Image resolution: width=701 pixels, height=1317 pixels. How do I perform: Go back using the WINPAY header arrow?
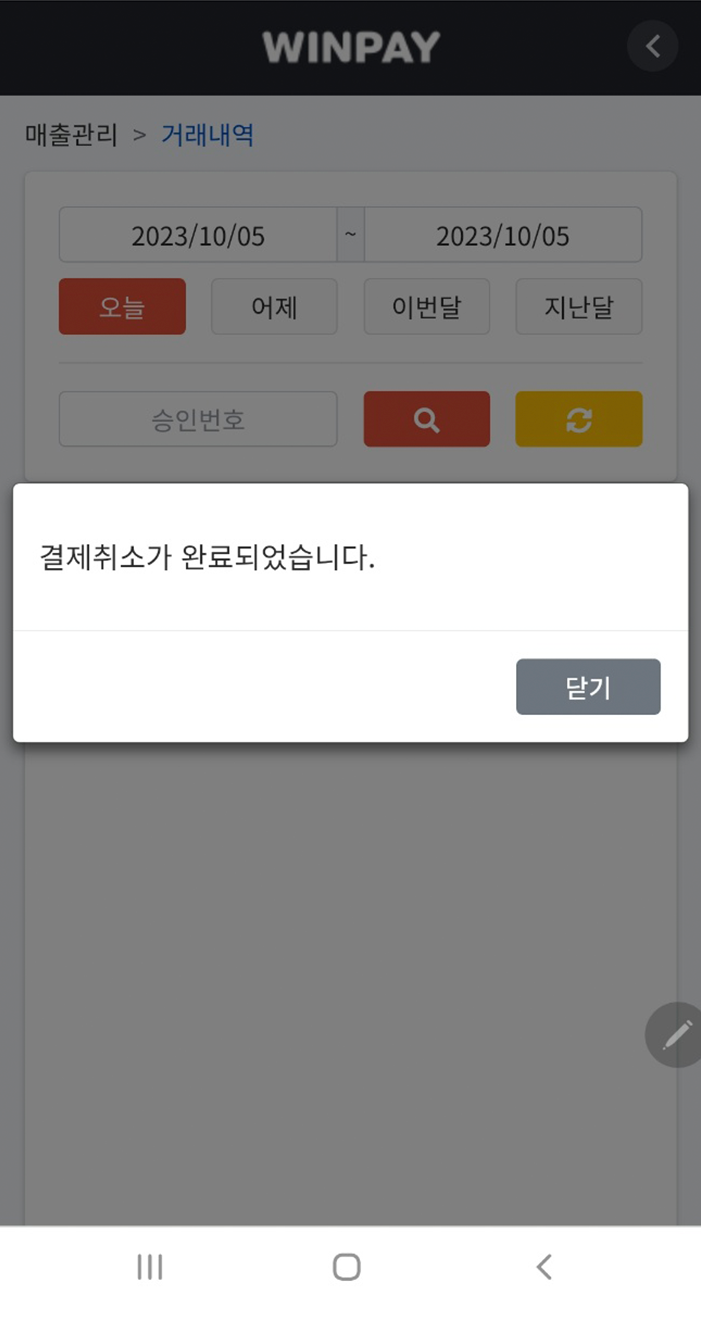tap(653, 46)
